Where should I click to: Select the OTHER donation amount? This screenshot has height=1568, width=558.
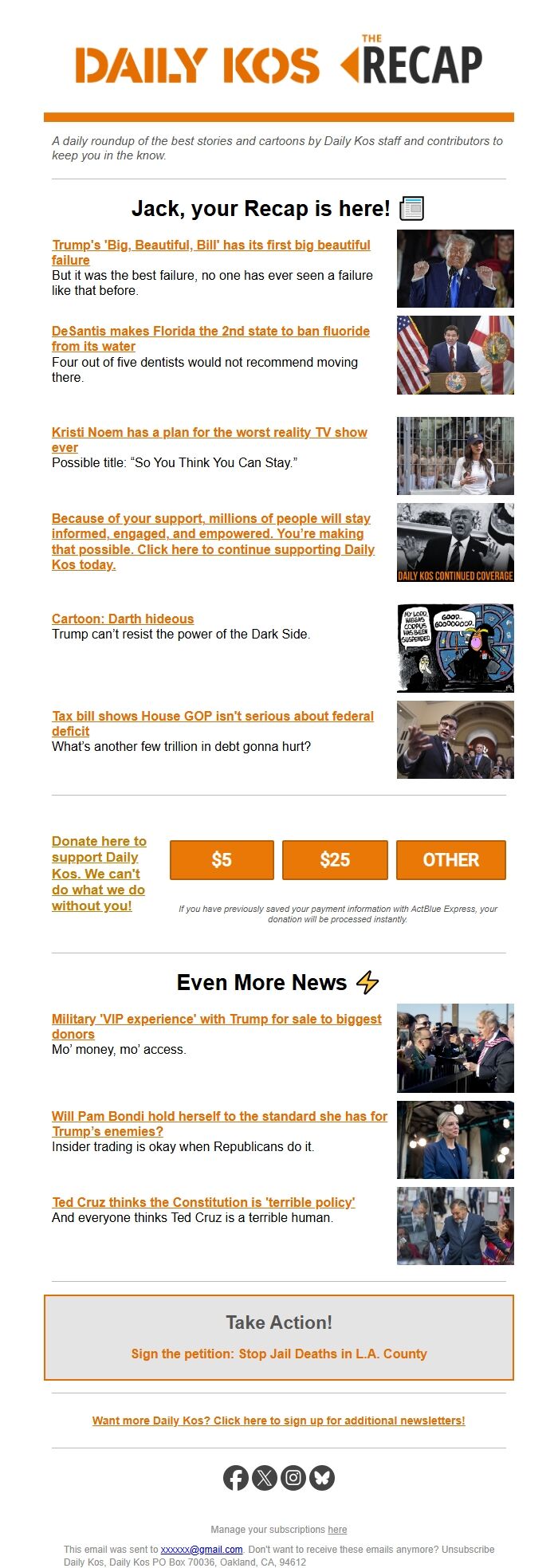tap(450, 860)
